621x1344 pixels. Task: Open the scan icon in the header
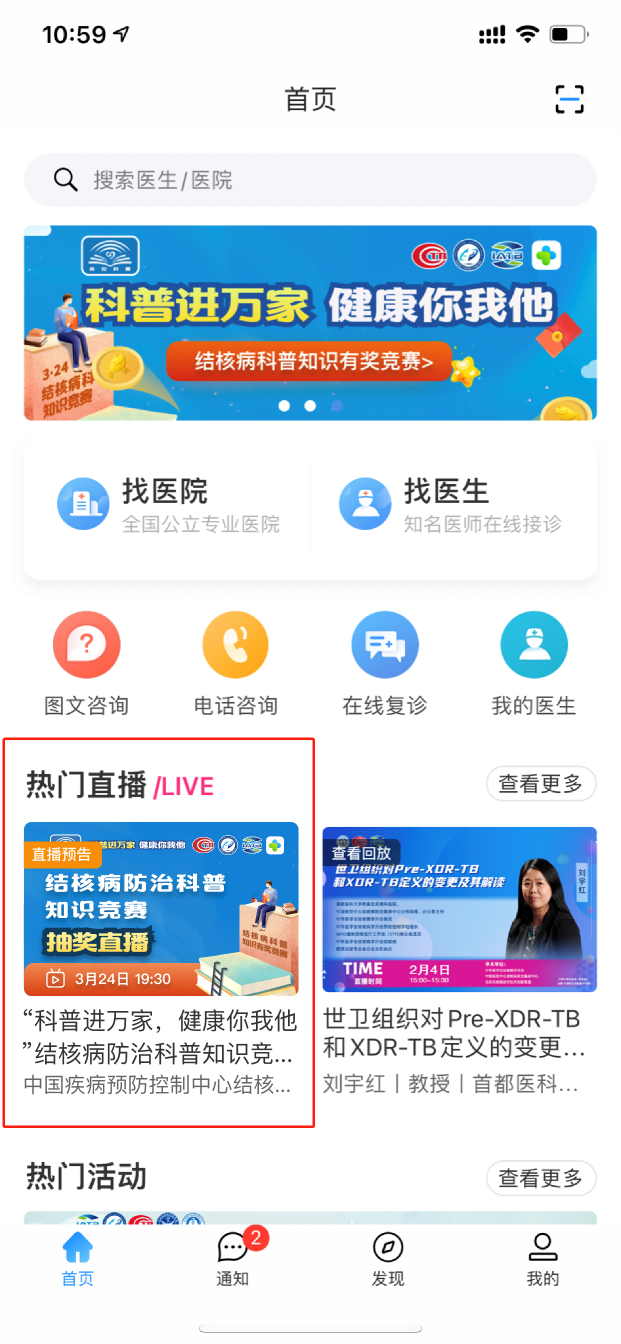pyautogui.click(x=569, y=100)
